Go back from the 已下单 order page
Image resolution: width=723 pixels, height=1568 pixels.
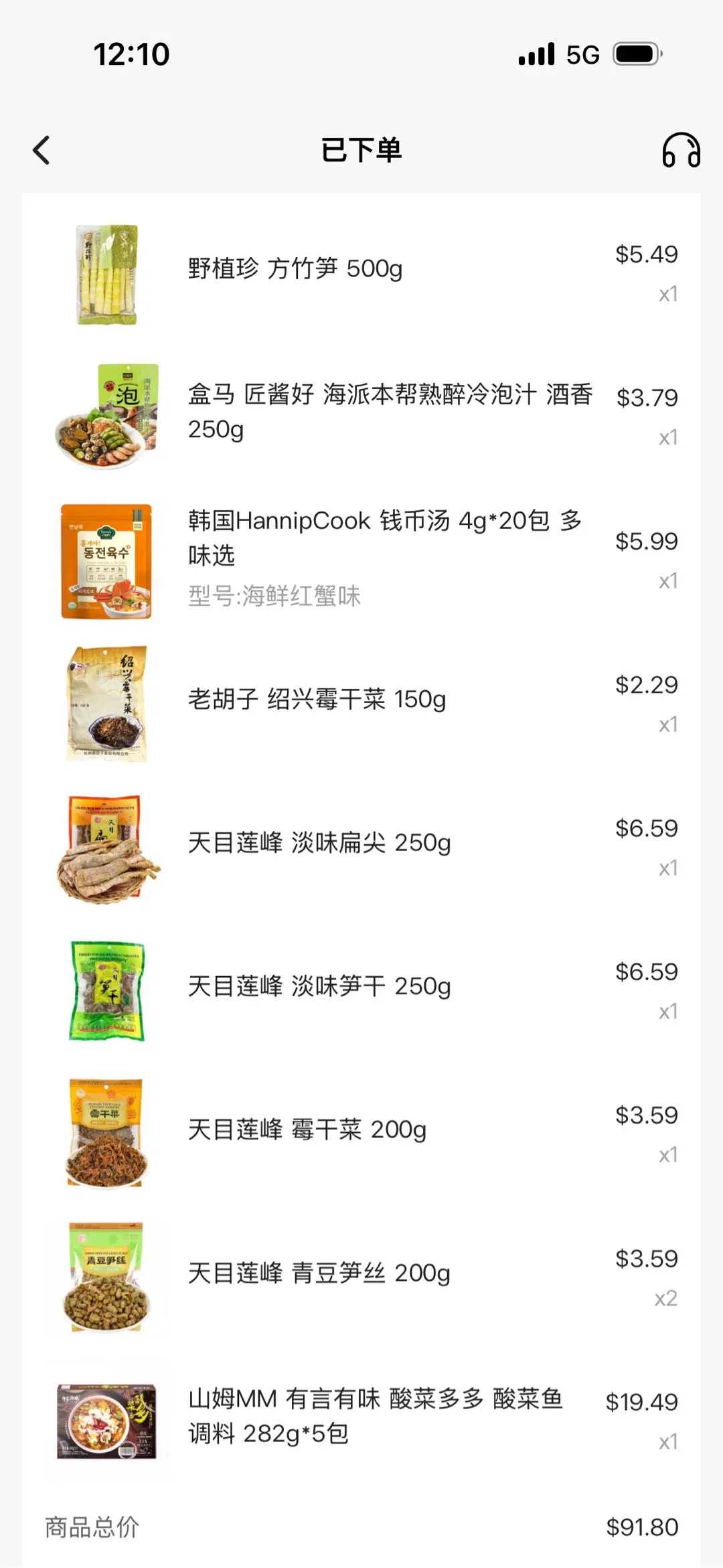(42, 150)
